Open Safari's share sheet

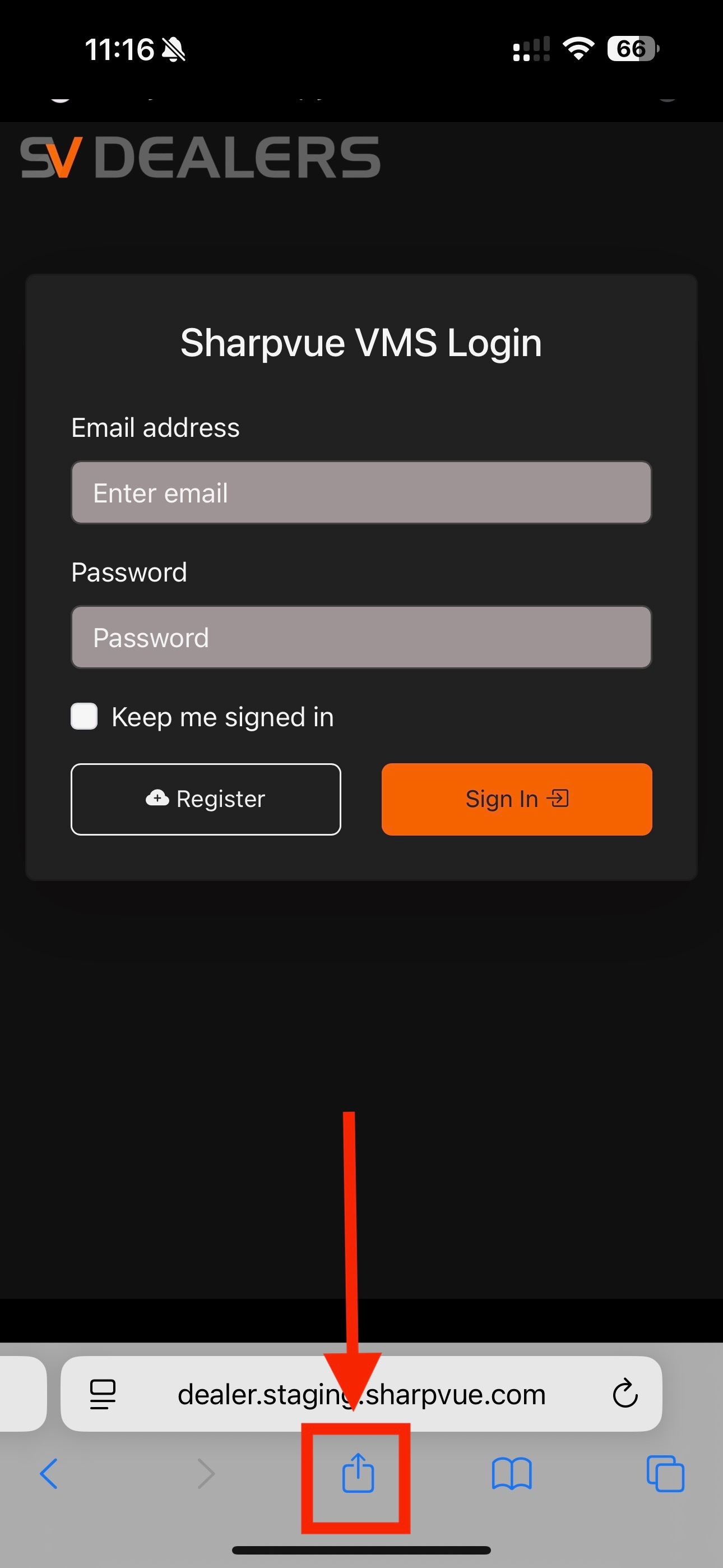[x=357, y=1474]
